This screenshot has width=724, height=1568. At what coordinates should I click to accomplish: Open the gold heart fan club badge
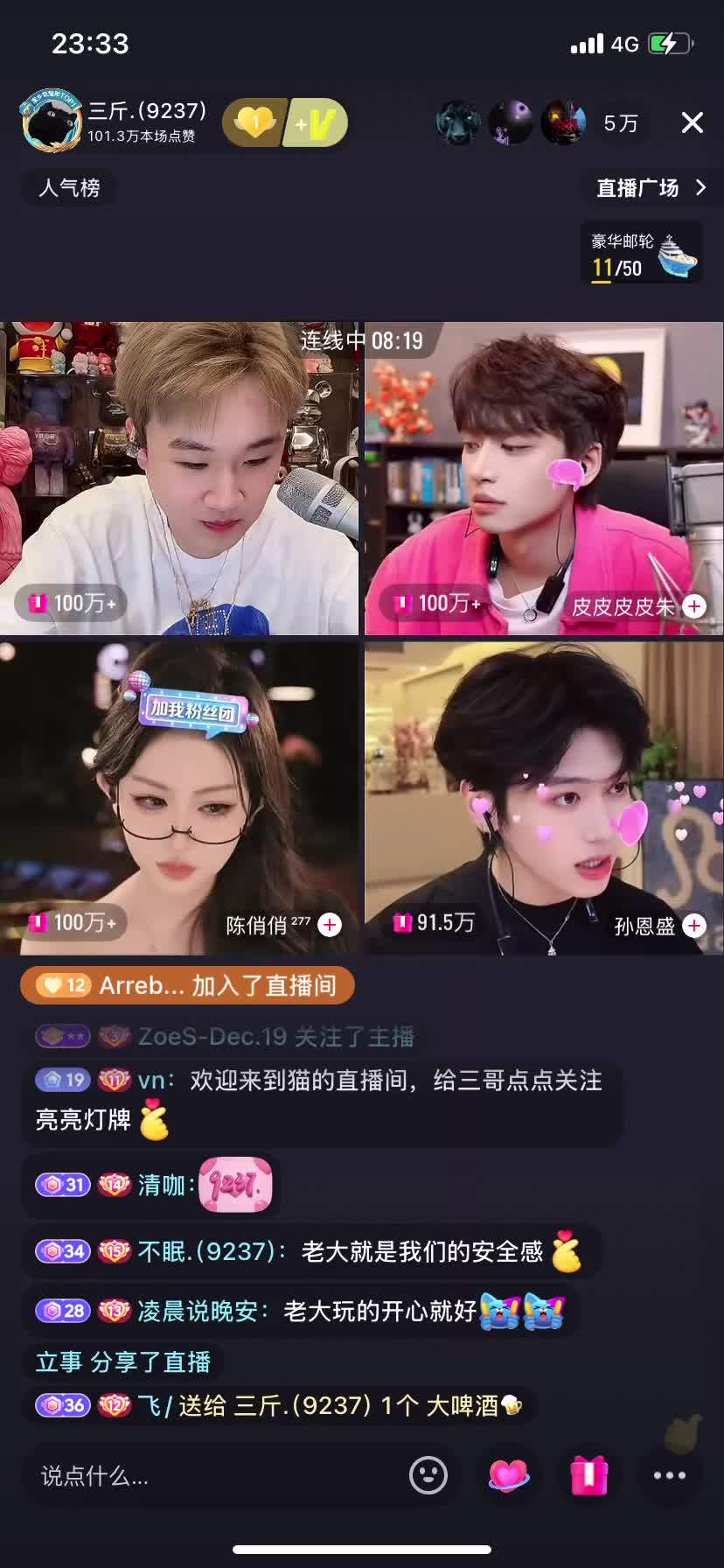(x=254, y=123)
